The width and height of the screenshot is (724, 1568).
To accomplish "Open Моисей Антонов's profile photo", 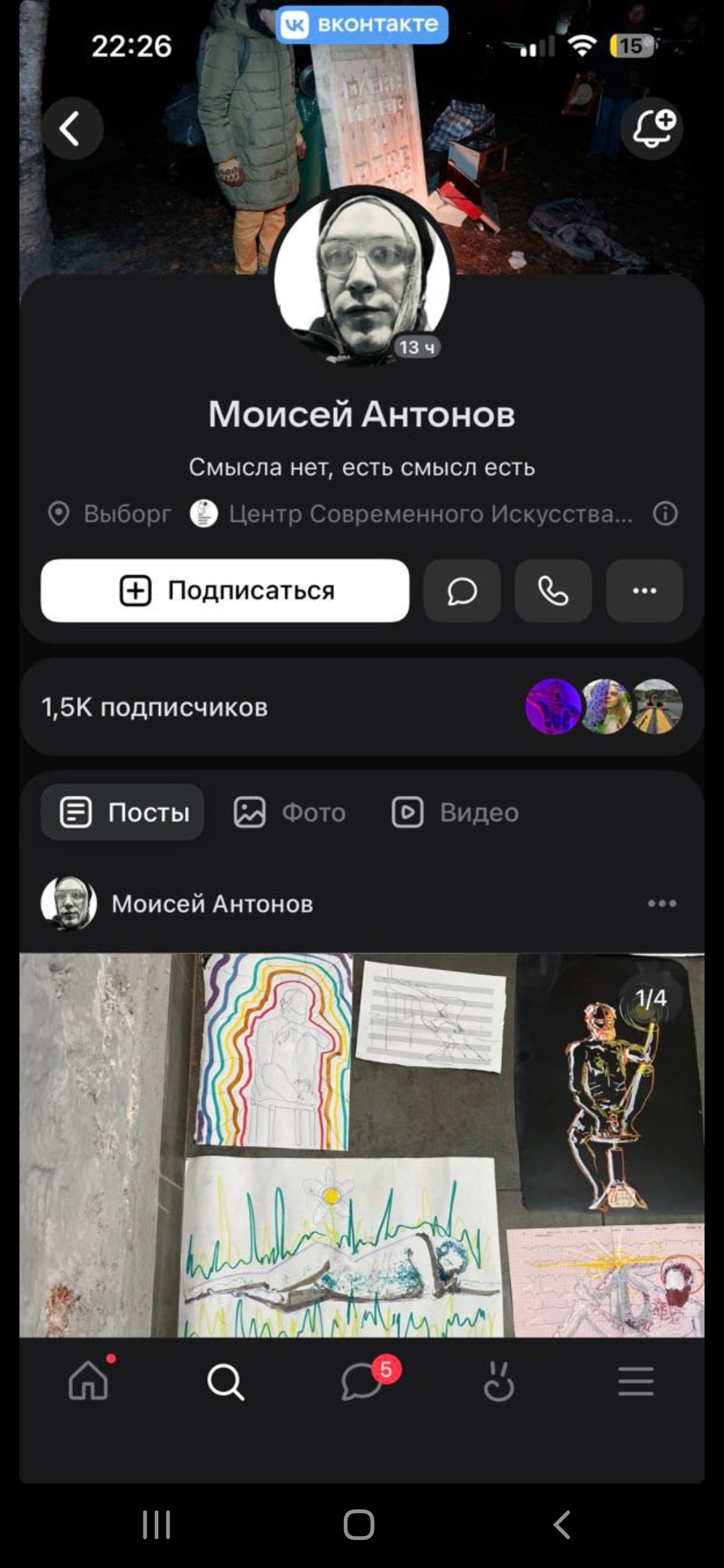I will tap(362, 276).
